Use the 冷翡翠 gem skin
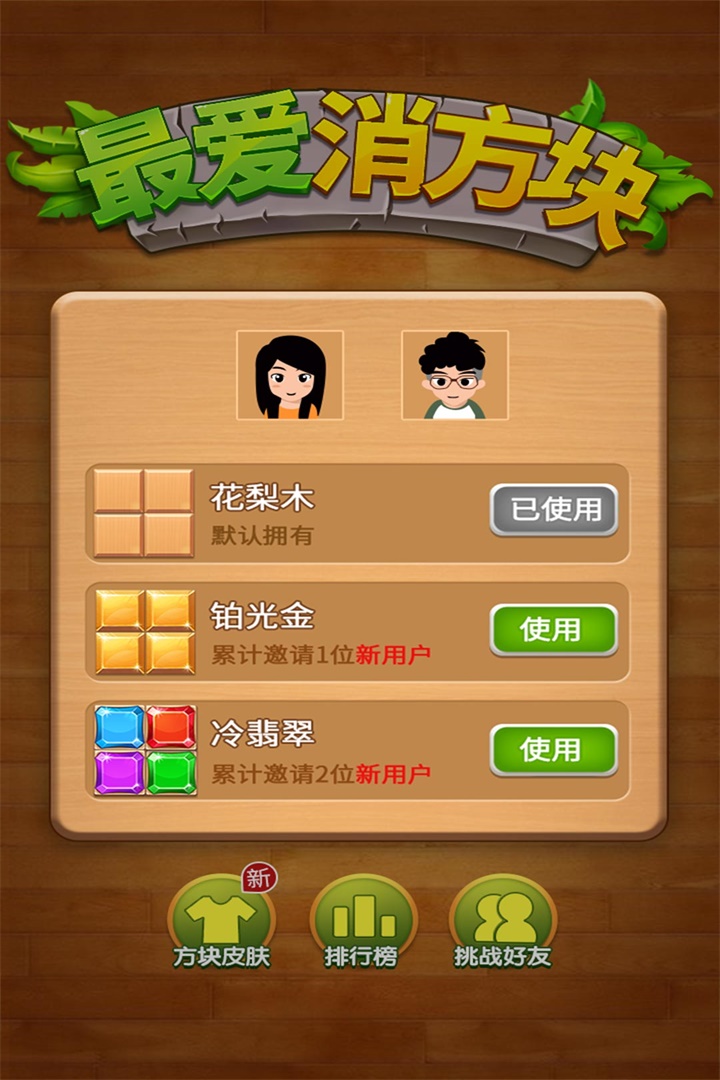This screenshot has width=720, height=1080. pyautogui.click(x=553, y=749)
